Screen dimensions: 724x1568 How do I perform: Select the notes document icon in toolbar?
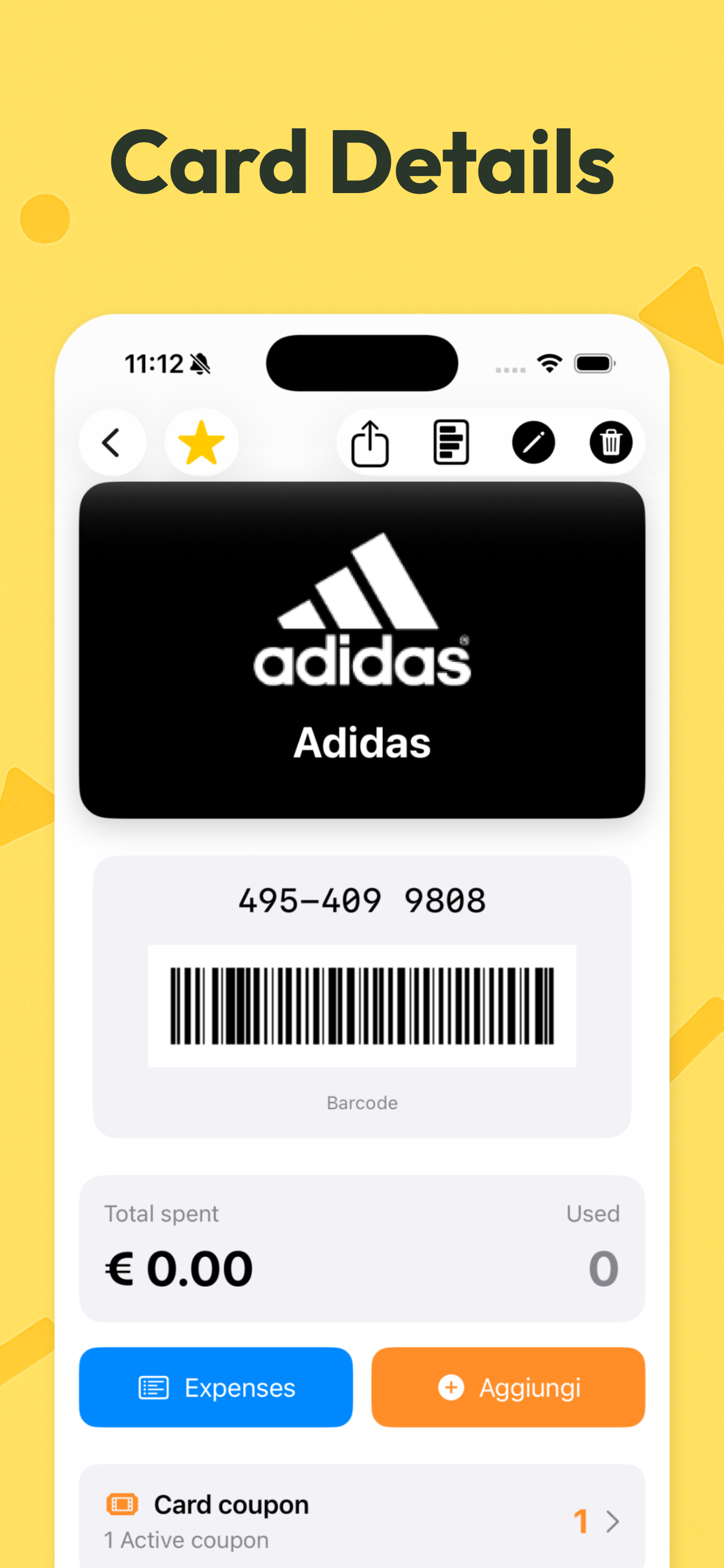(x=451, y=443)
